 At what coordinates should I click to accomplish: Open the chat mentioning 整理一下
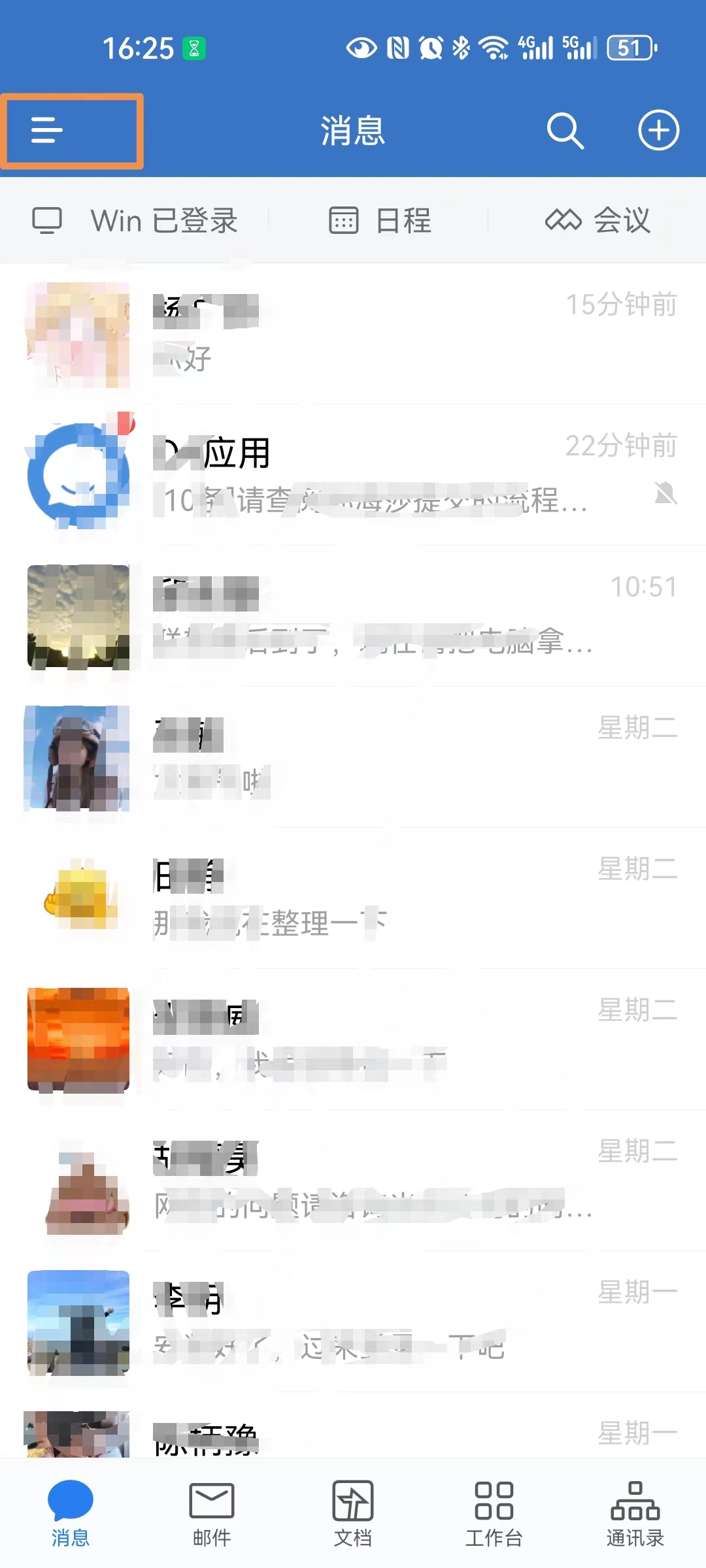pos(353,899)
